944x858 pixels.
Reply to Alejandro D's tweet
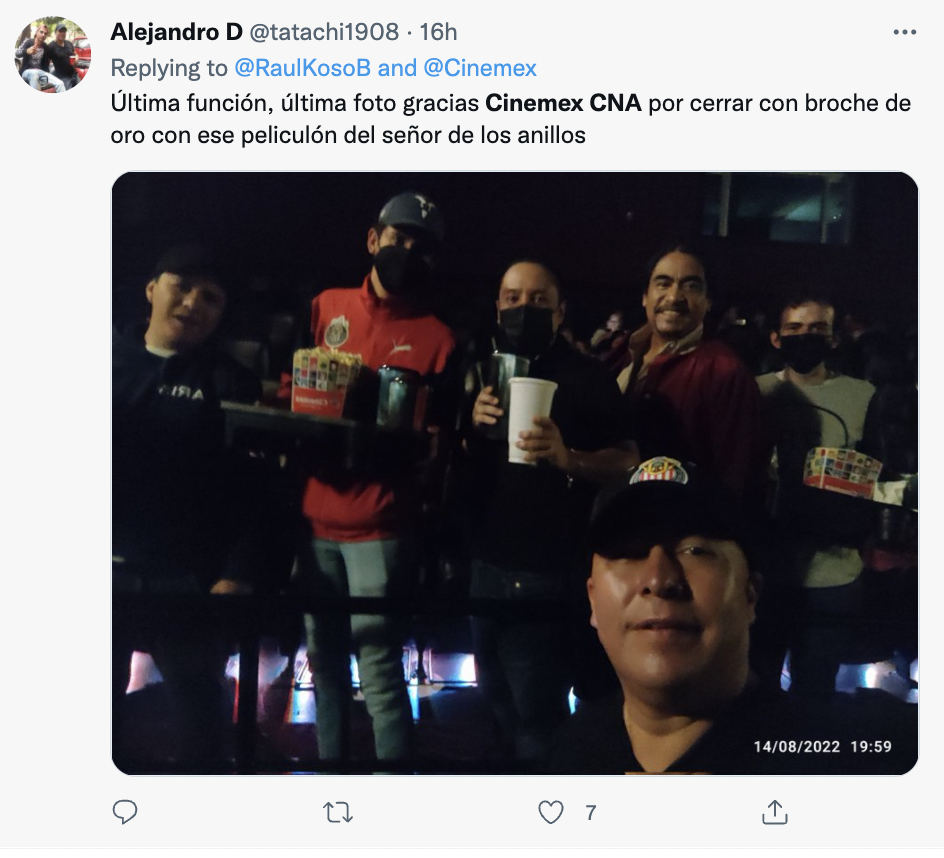[x=125, y=812]
